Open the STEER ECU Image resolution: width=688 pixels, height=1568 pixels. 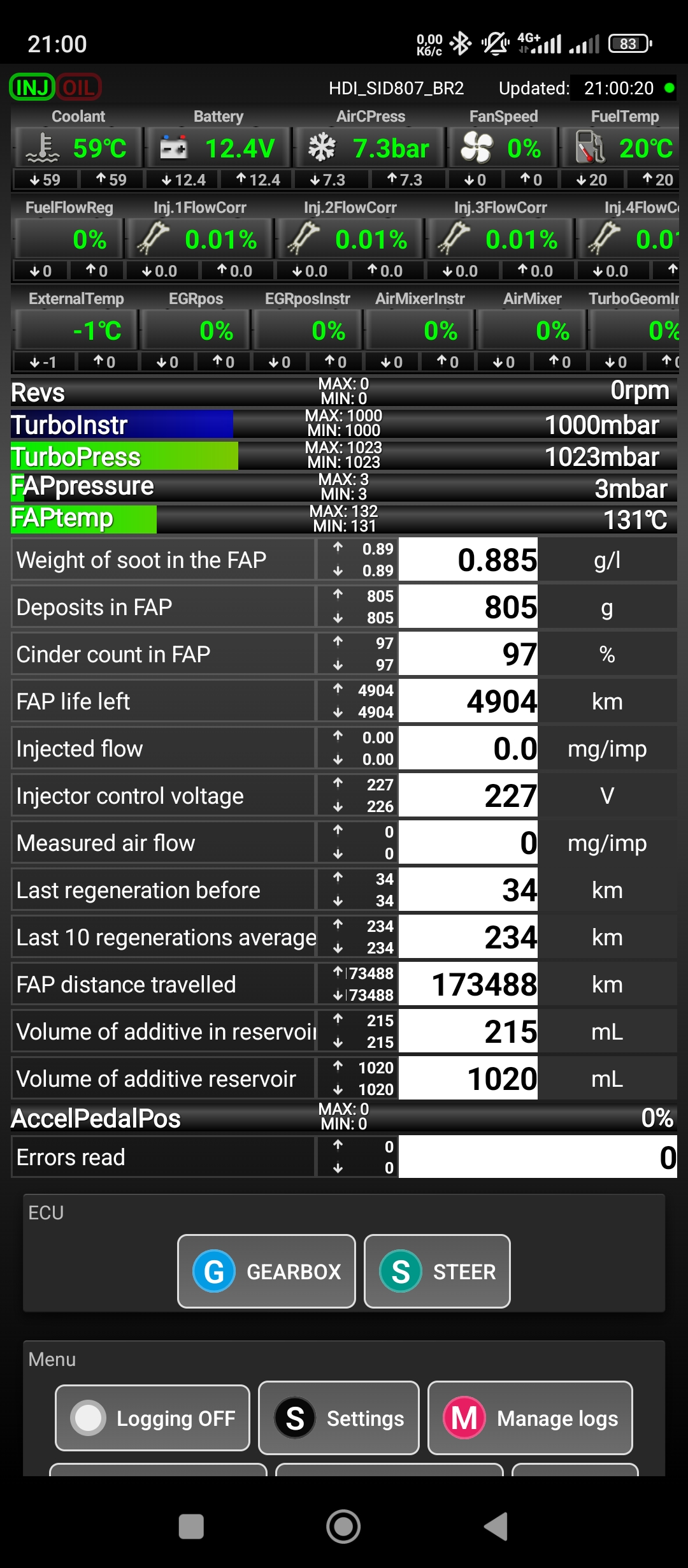point(437,1272)
